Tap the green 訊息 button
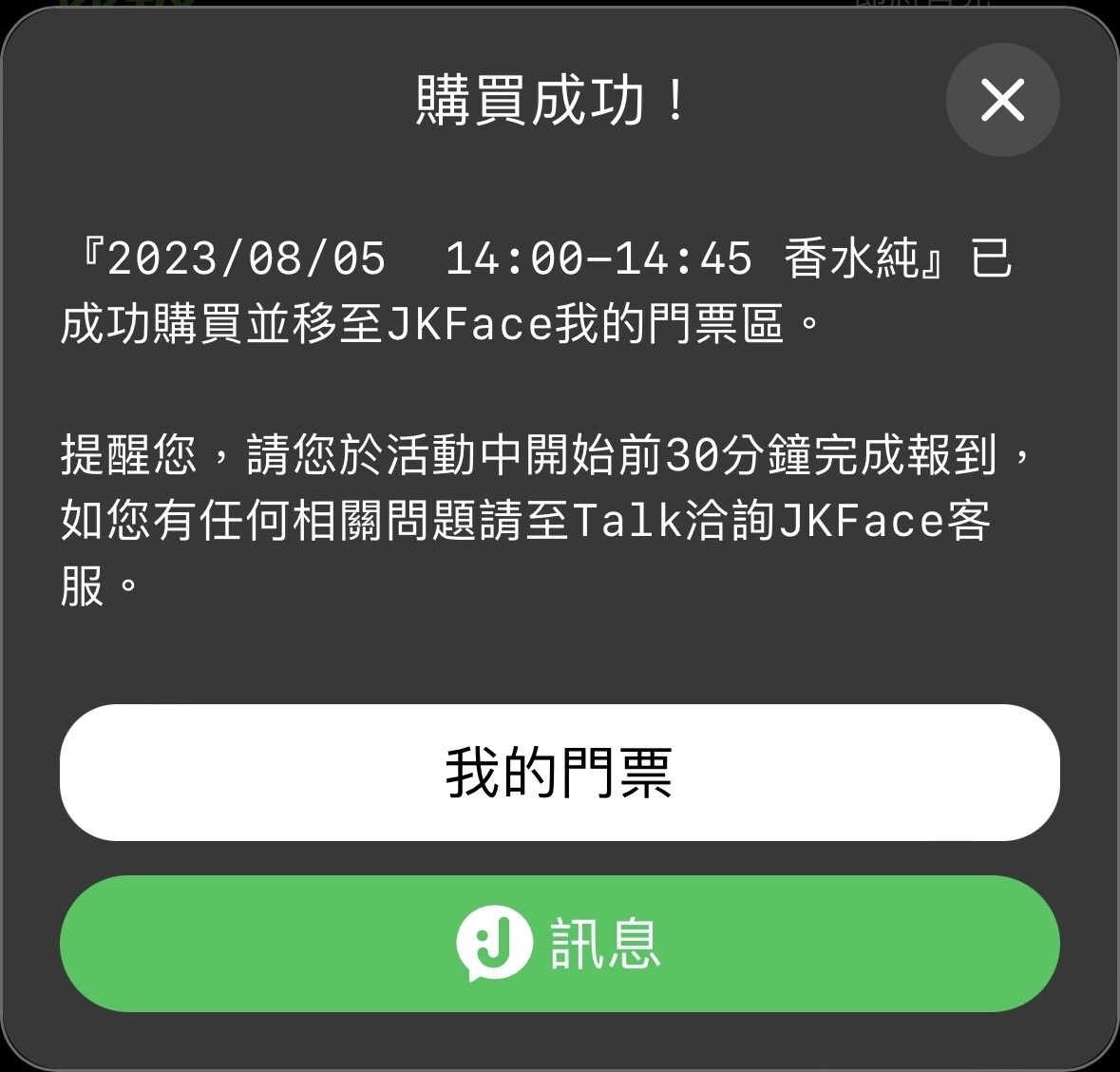1120x1072 pixels. point(560,943)
